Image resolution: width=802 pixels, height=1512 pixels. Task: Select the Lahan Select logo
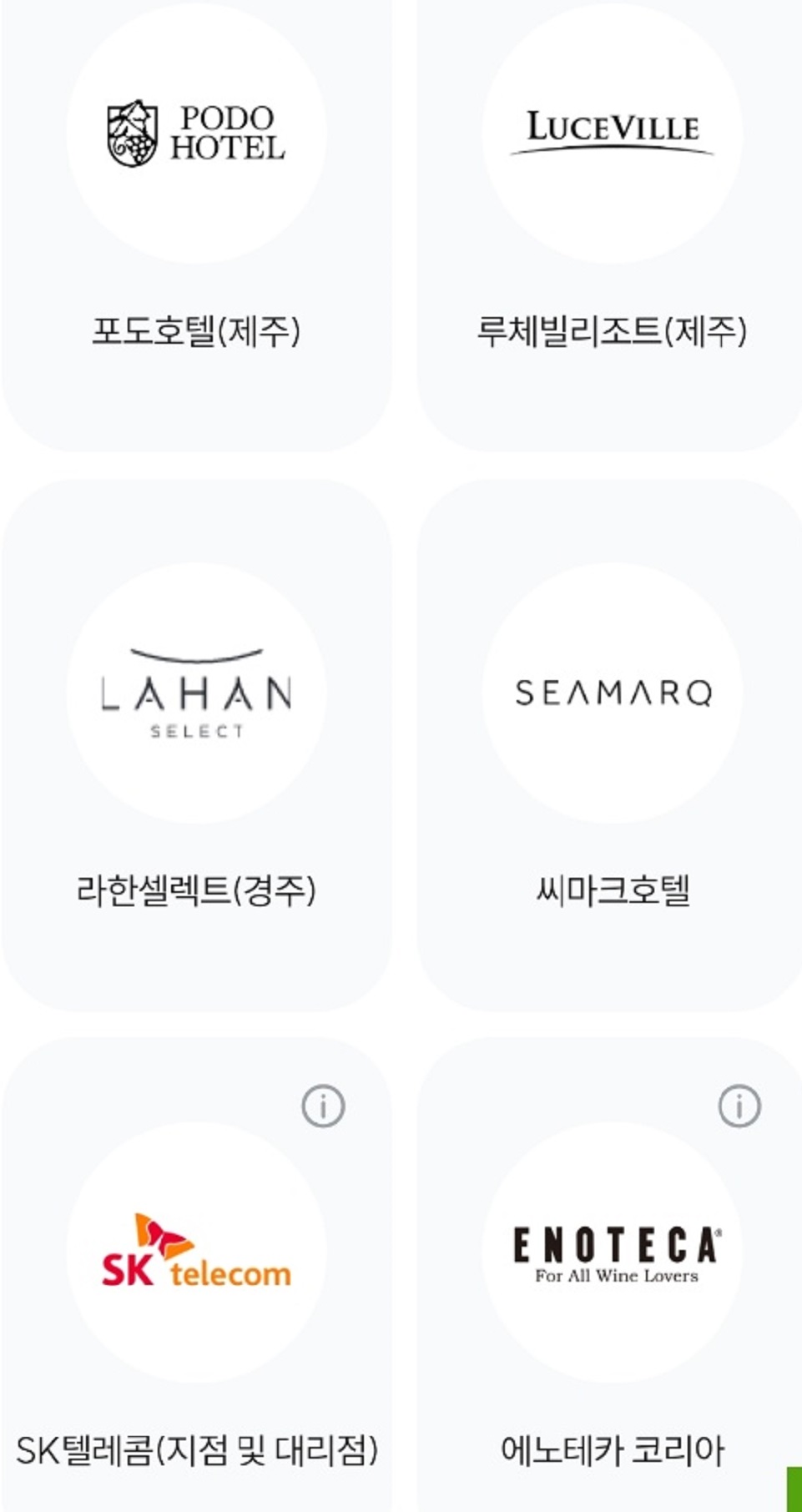click(x=195, y=693)
